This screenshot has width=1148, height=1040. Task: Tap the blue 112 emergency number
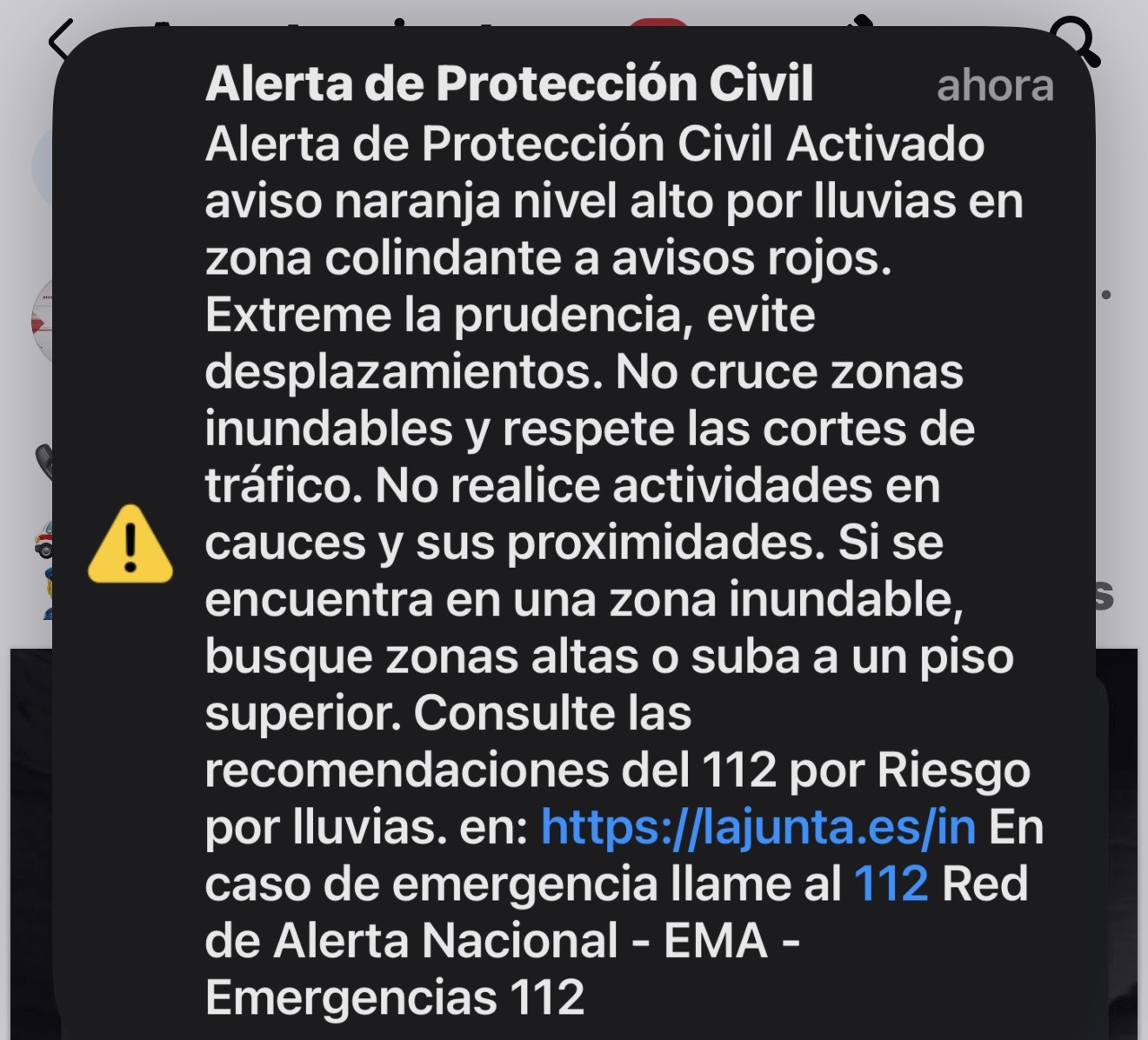[891, 883]
